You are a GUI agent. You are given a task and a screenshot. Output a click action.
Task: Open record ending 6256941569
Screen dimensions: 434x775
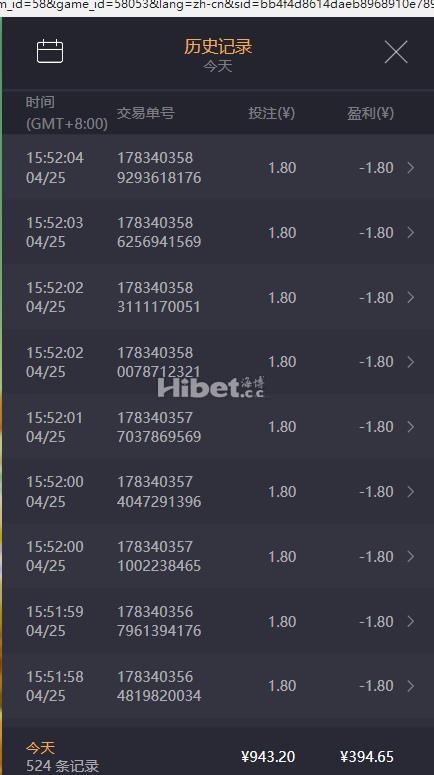coord(218,232)
